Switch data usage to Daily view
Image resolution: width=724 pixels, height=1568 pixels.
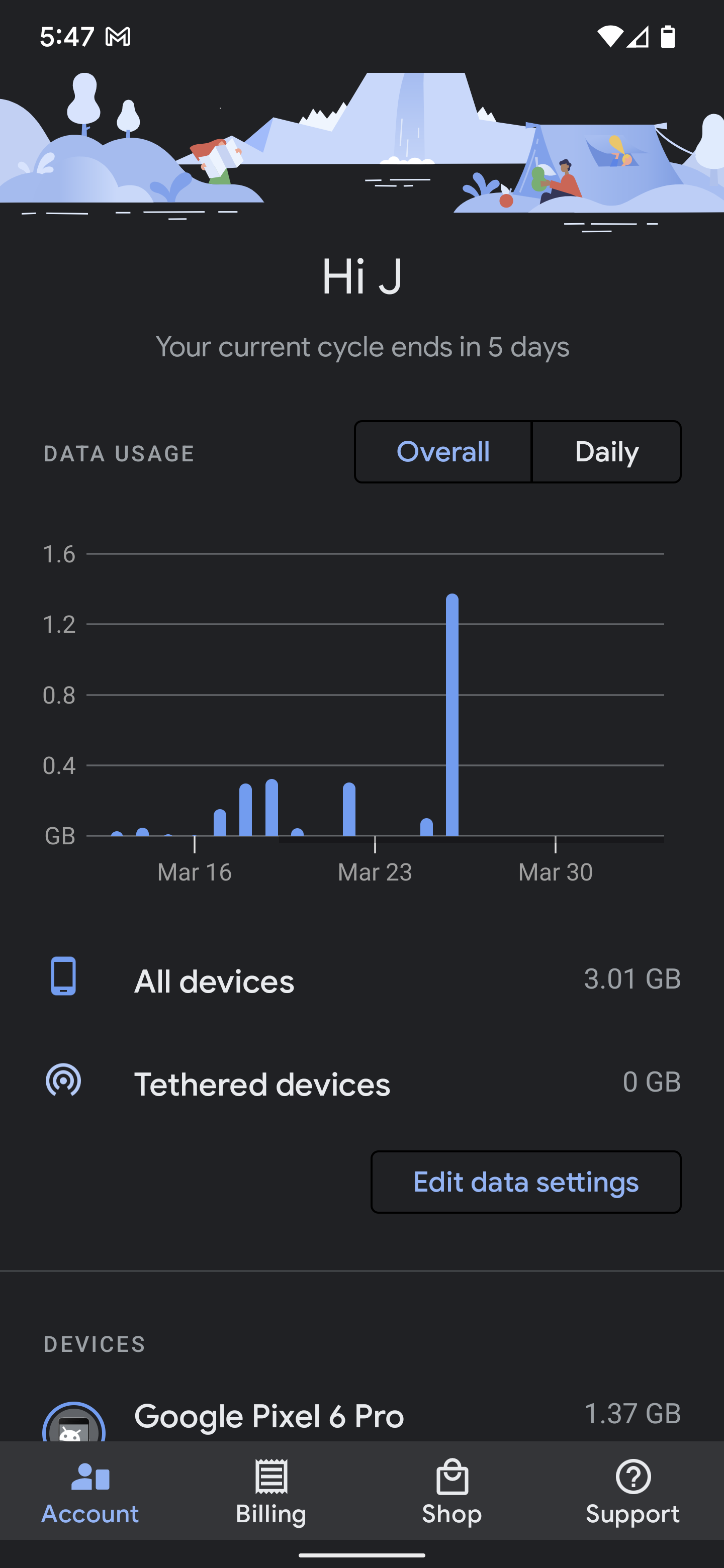coord(606,452)
